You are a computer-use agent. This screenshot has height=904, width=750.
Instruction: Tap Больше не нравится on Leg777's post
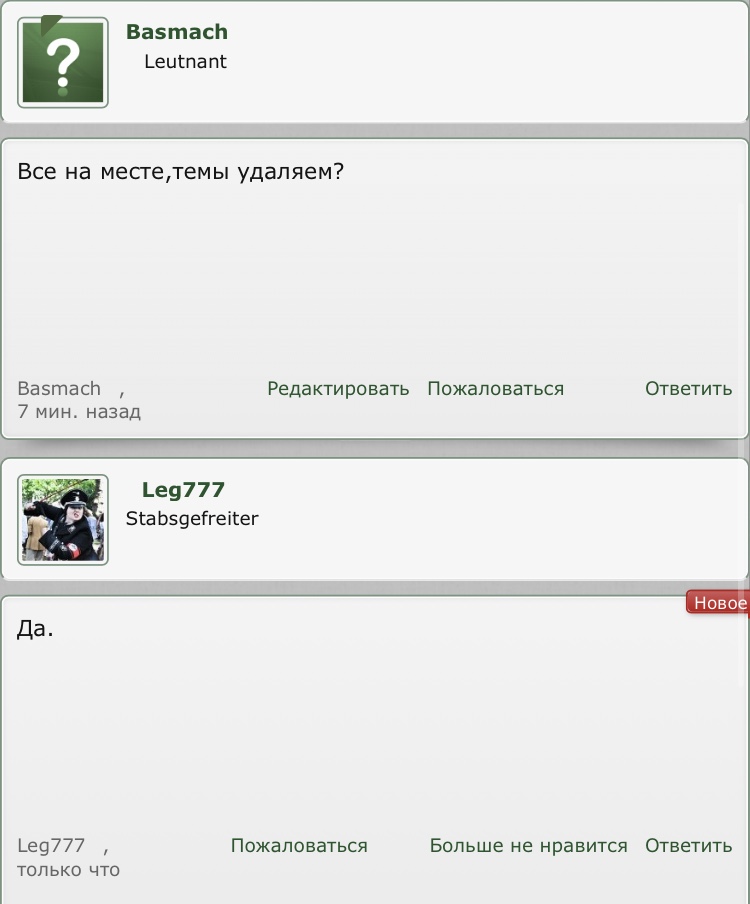[528, 846]
